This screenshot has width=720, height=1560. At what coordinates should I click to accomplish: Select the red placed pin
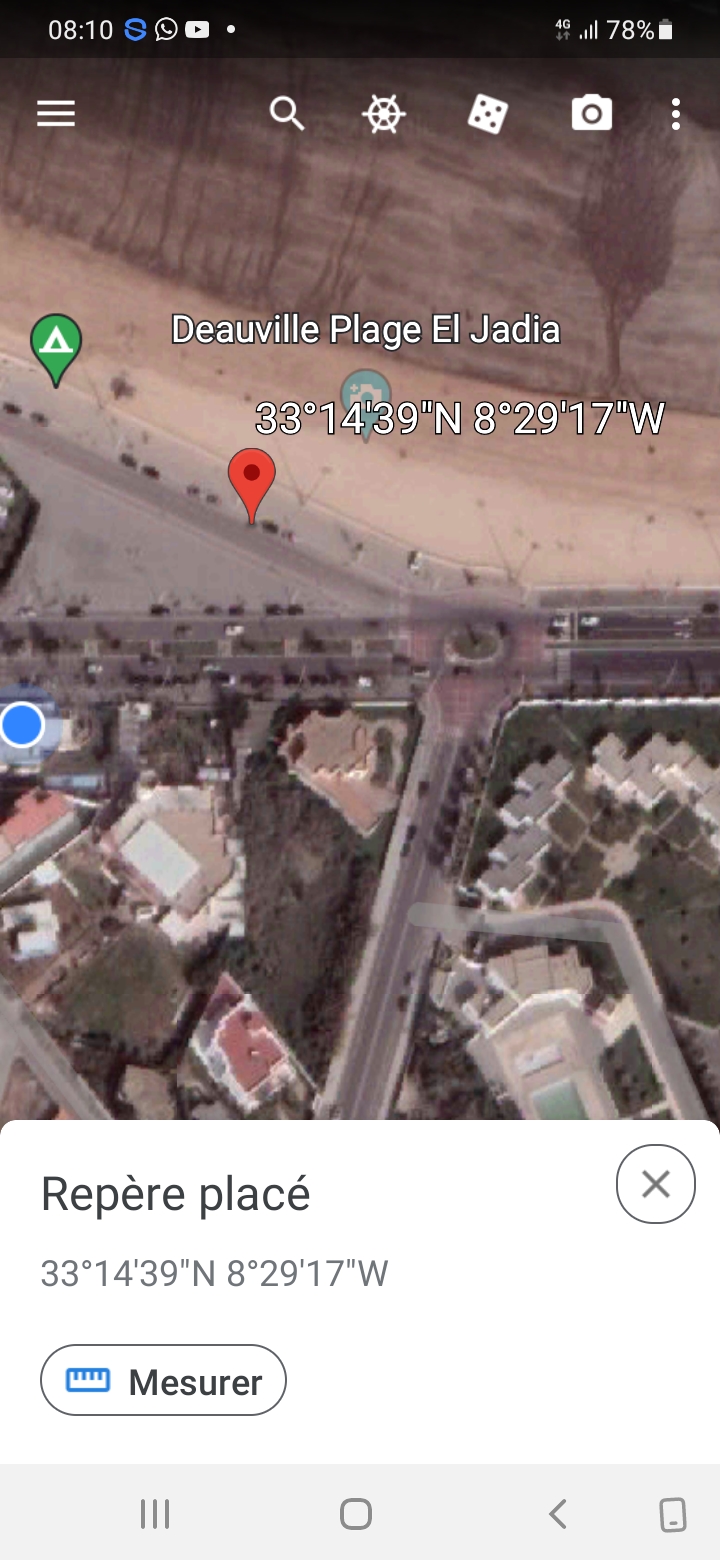click(x=252, y=485)
